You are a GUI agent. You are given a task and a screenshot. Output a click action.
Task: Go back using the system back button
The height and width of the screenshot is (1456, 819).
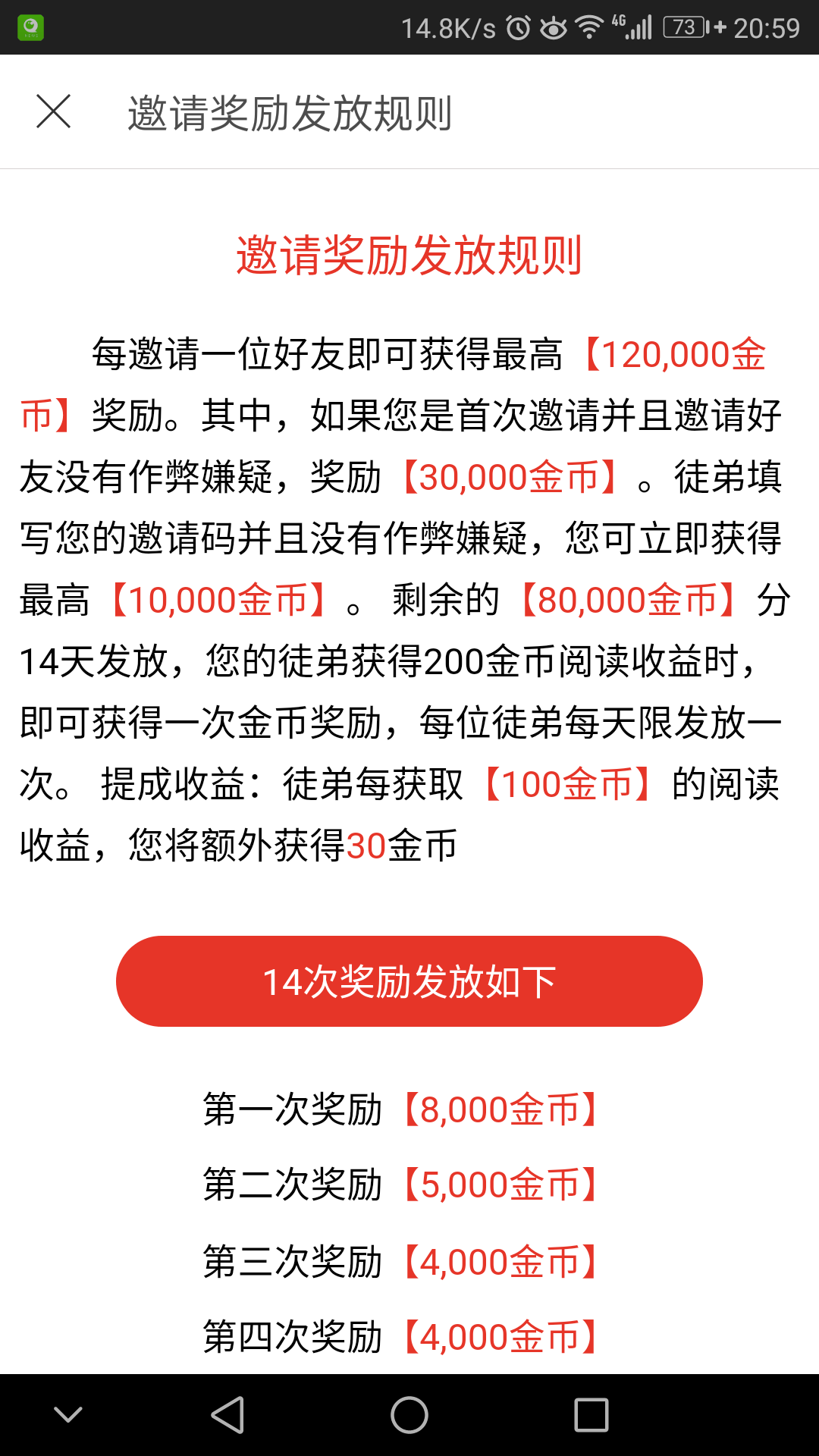click(x=227, y=1415)
